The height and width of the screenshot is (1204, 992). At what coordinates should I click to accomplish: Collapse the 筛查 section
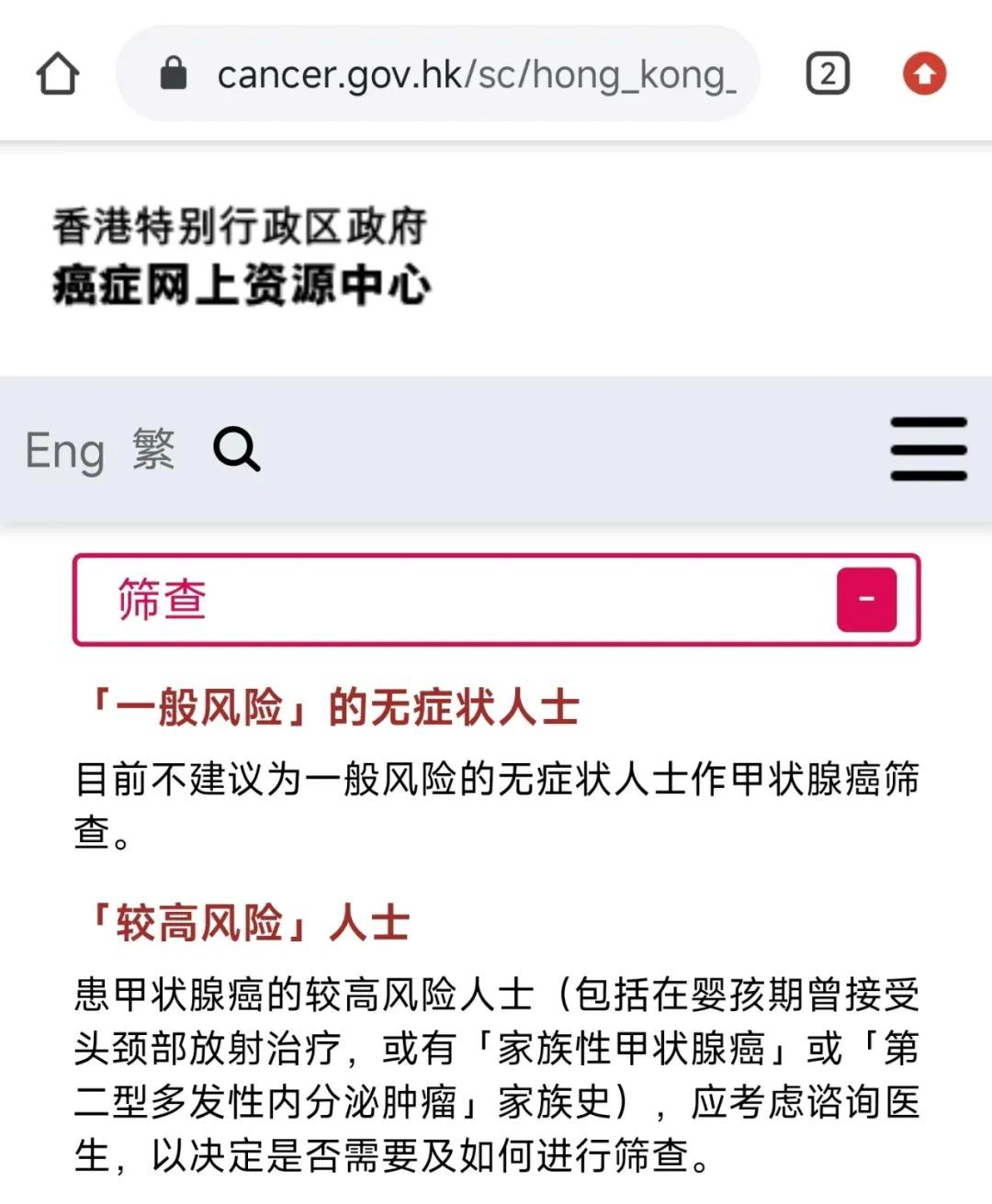[866, 600]
